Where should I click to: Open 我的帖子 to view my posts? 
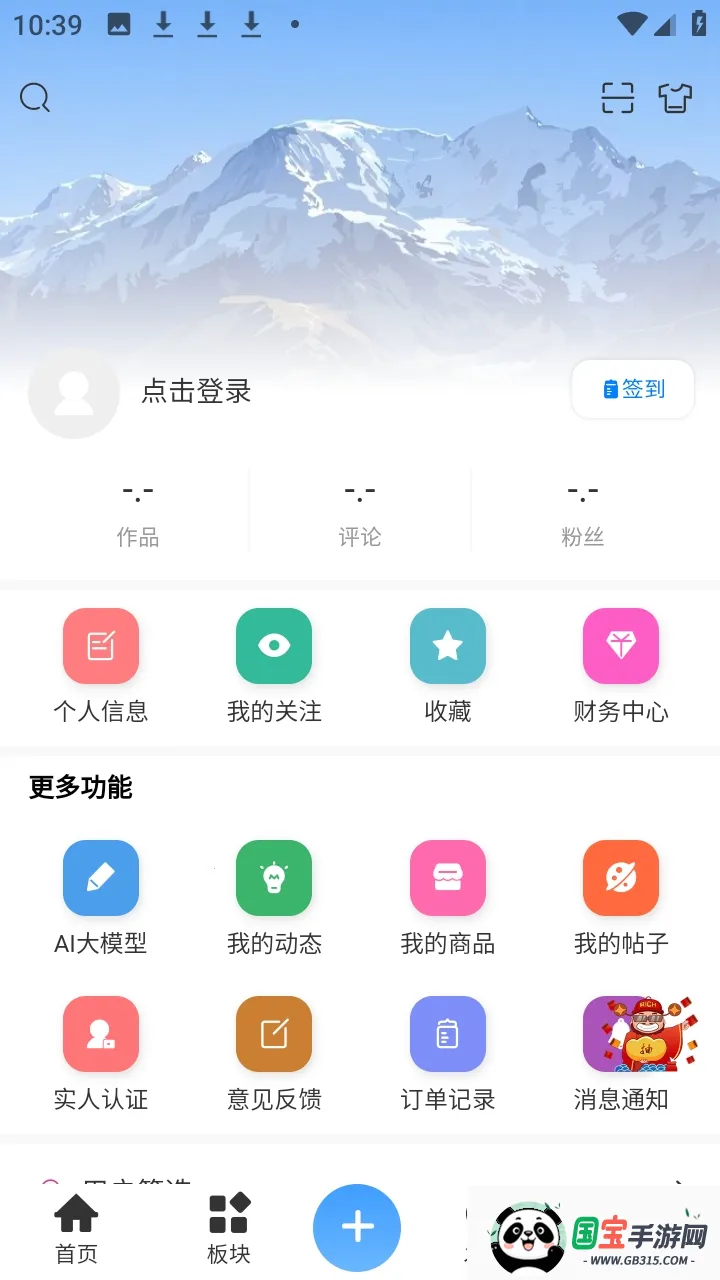(621, 878)
